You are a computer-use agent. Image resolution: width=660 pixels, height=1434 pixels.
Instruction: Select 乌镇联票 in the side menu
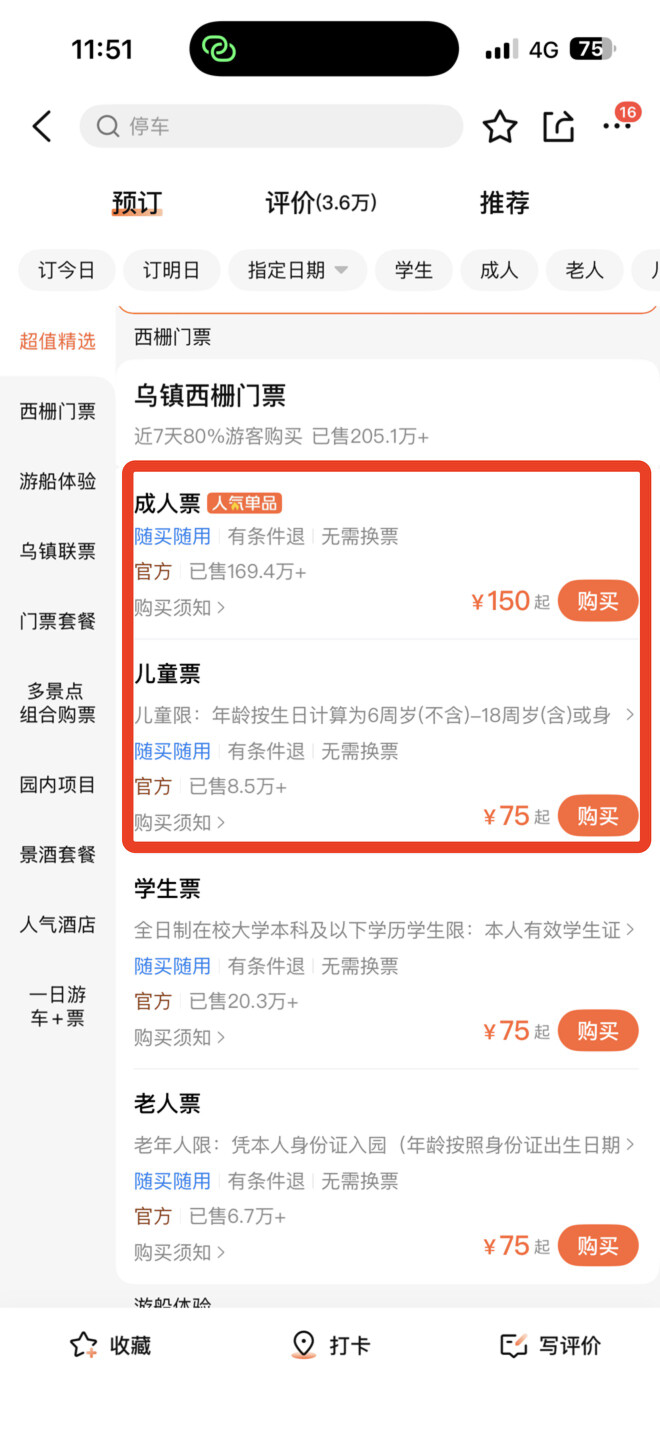coord(58,551)
